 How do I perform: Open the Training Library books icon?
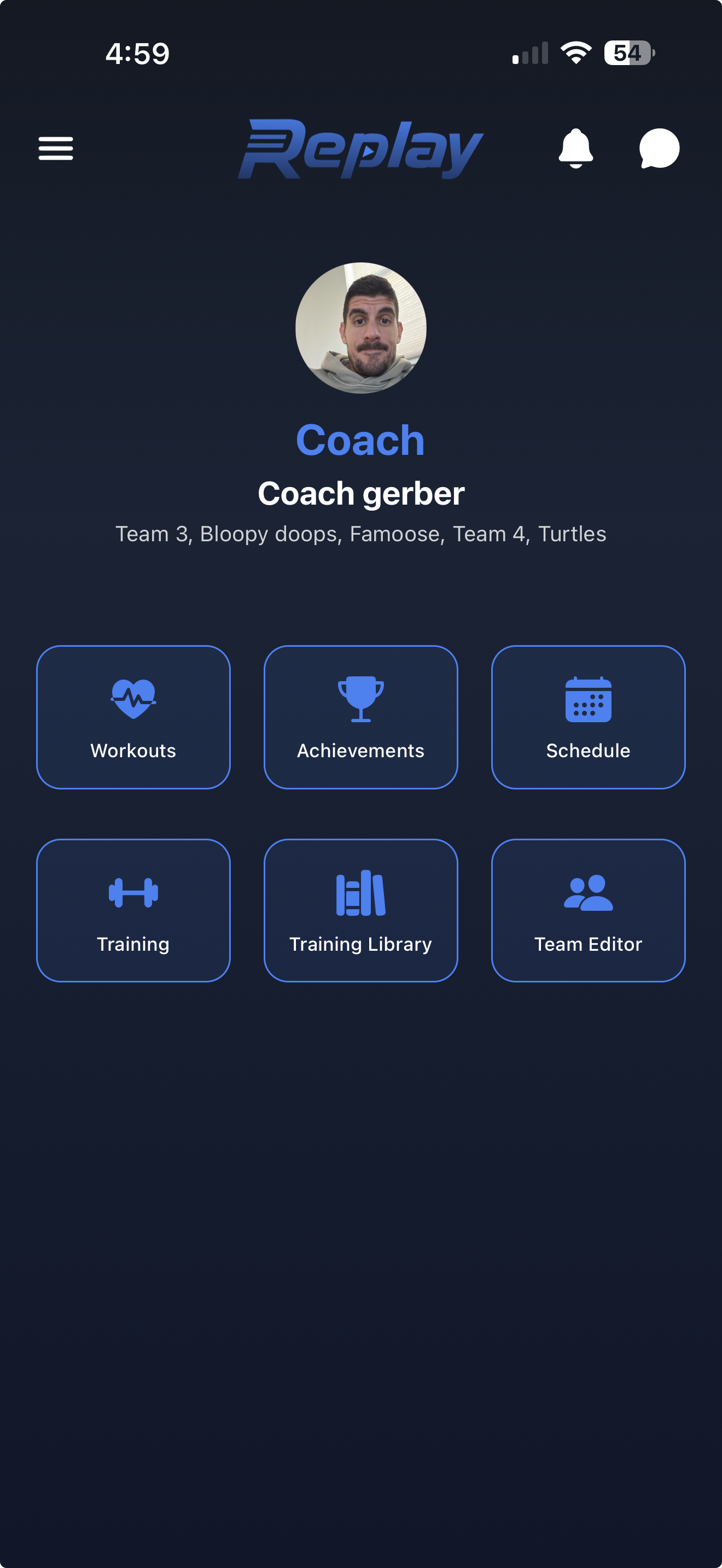coord(360,893)
